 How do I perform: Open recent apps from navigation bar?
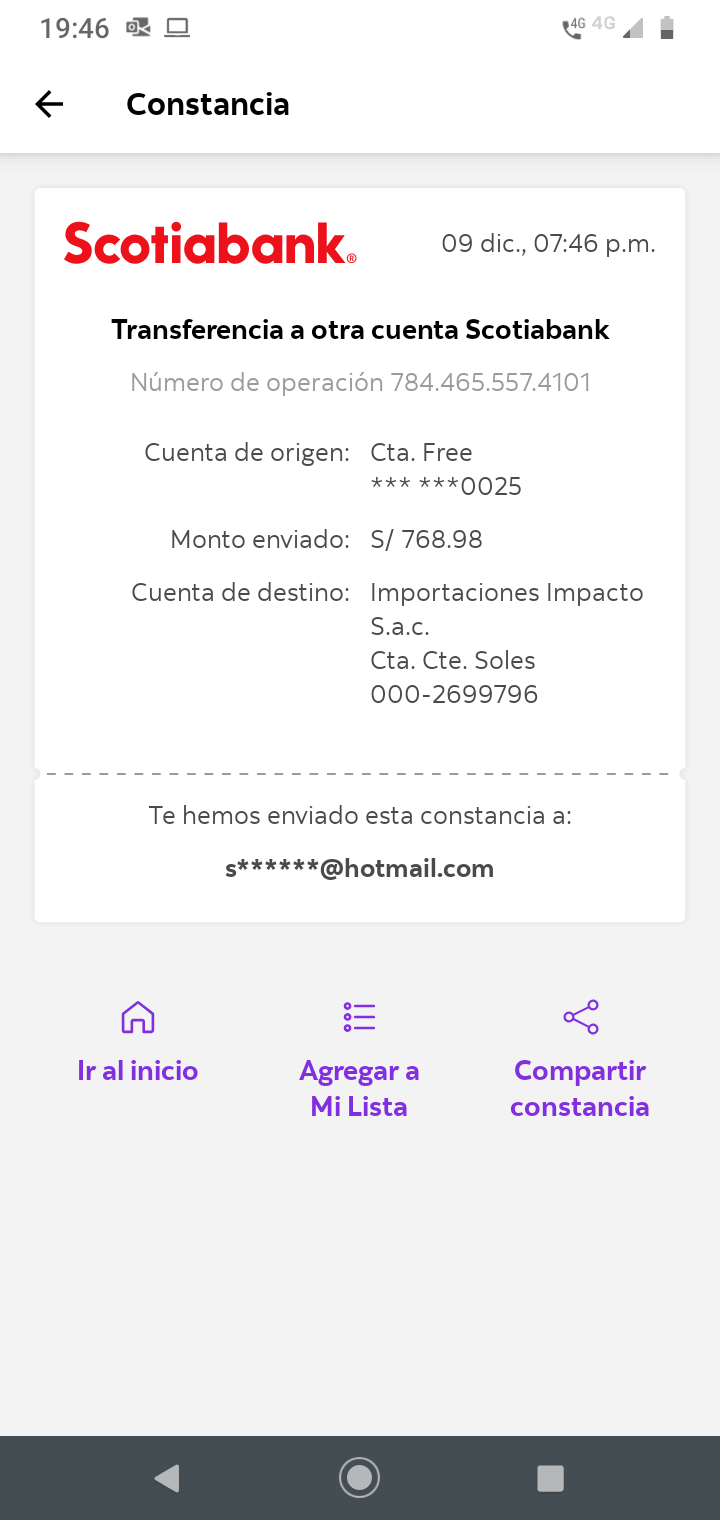(x=550, y=1478)
